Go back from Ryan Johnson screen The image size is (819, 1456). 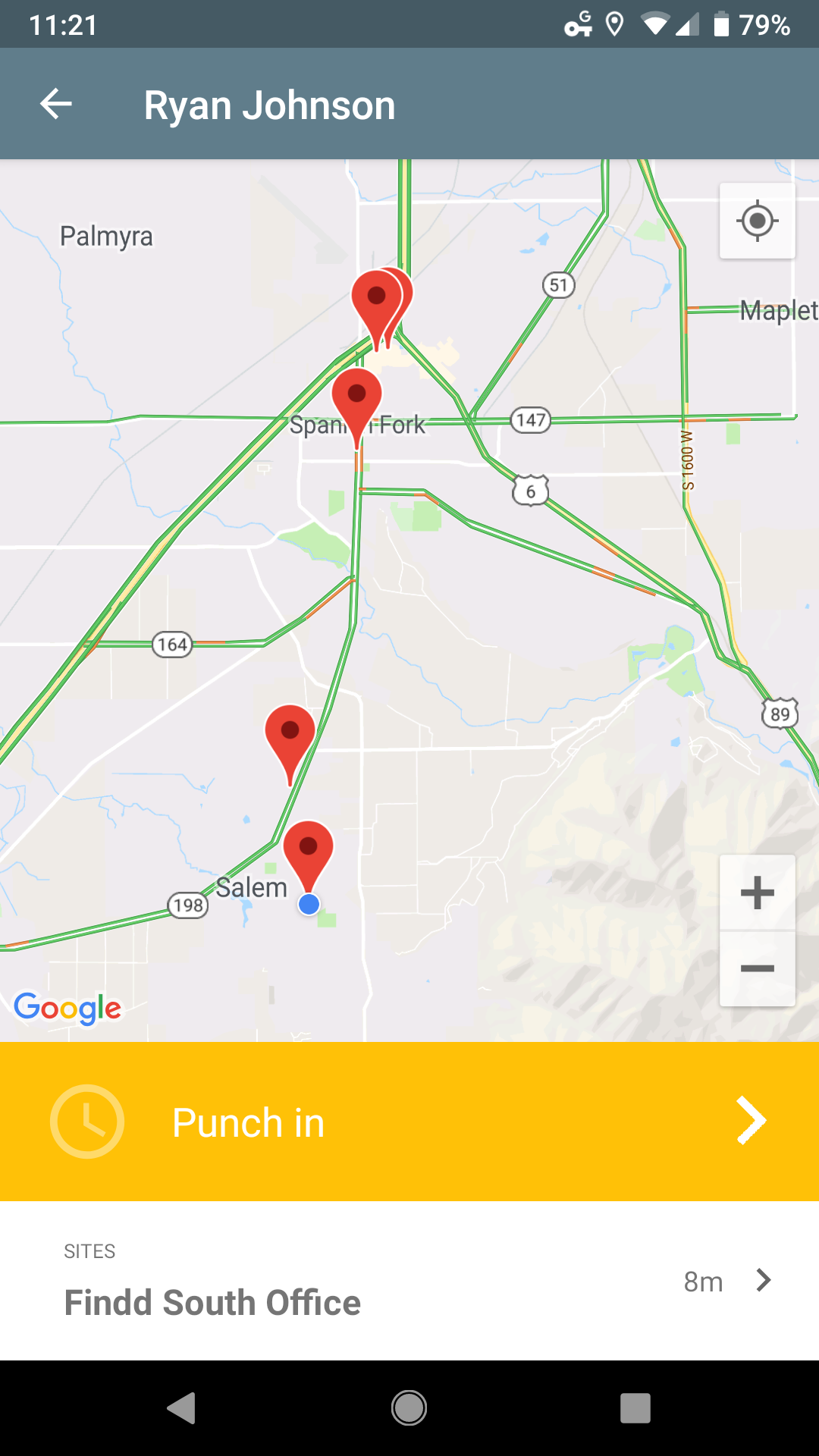[56, 104]
